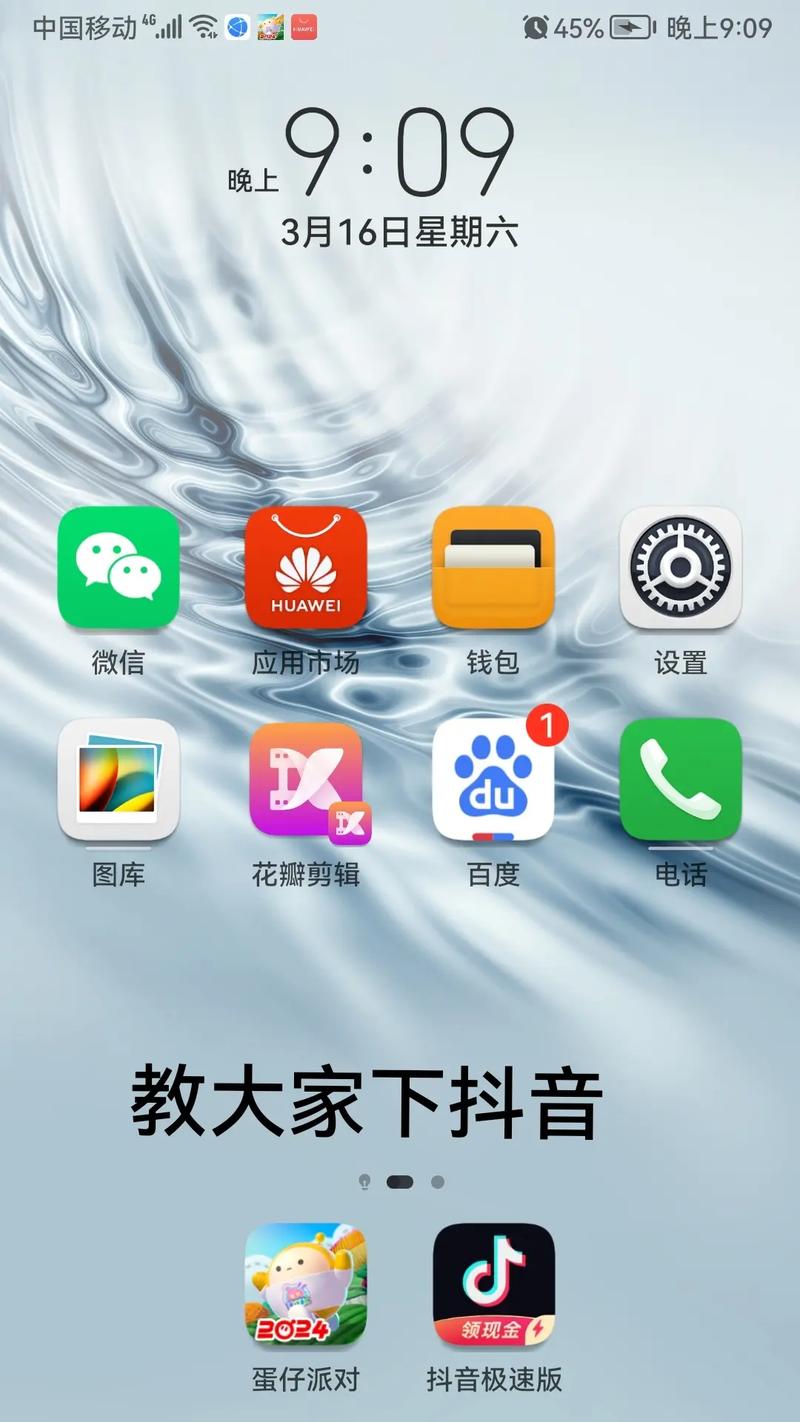Open the Gallery (图库) app

tap(118, 779)
